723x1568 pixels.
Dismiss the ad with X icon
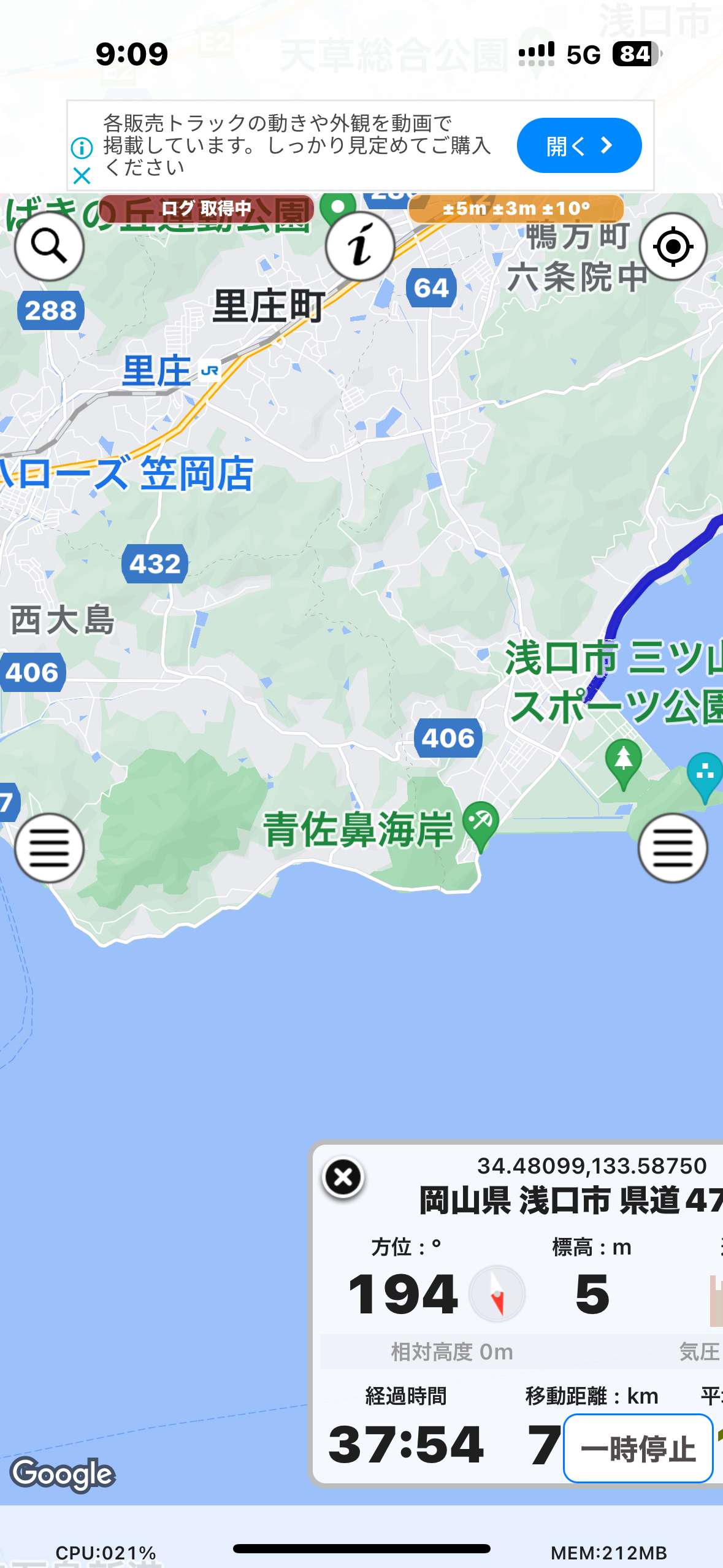82,176
